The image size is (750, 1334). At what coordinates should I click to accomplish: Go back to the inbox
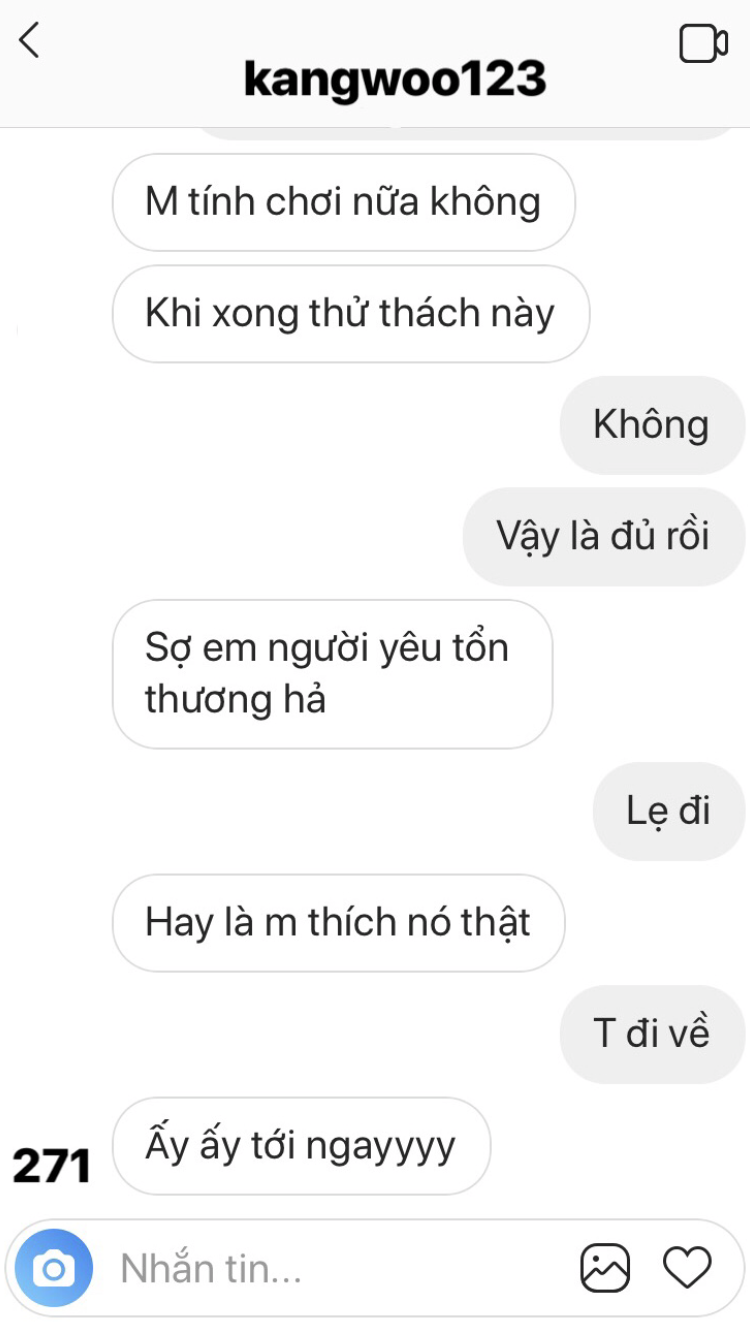[x=30, y=41]
